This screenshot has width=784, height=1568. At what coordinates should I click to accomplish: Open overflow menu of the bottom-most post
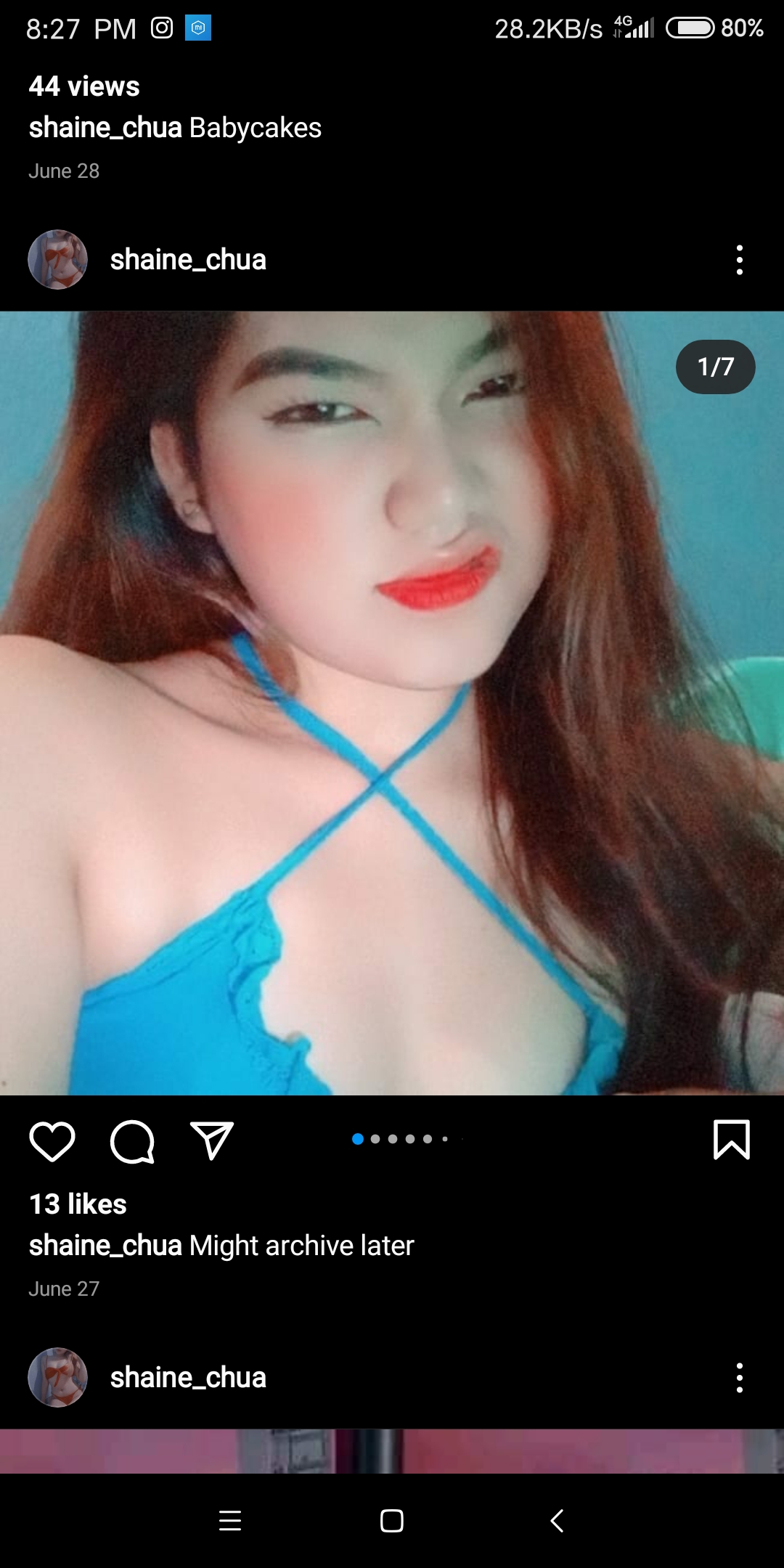tap(740, 1378)
